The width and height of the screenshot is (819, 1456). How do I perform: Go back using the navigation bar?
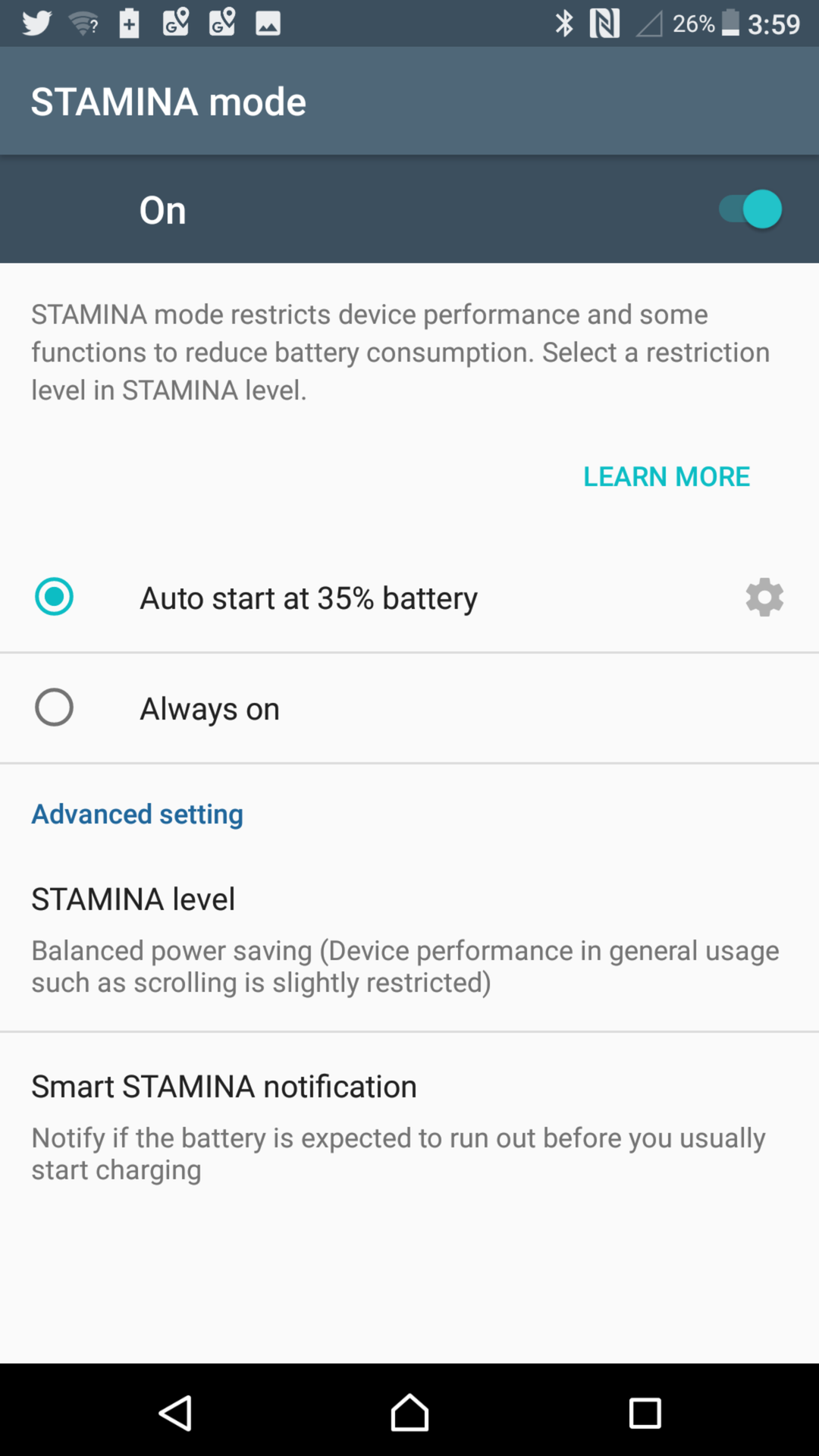pos(175,1413)
